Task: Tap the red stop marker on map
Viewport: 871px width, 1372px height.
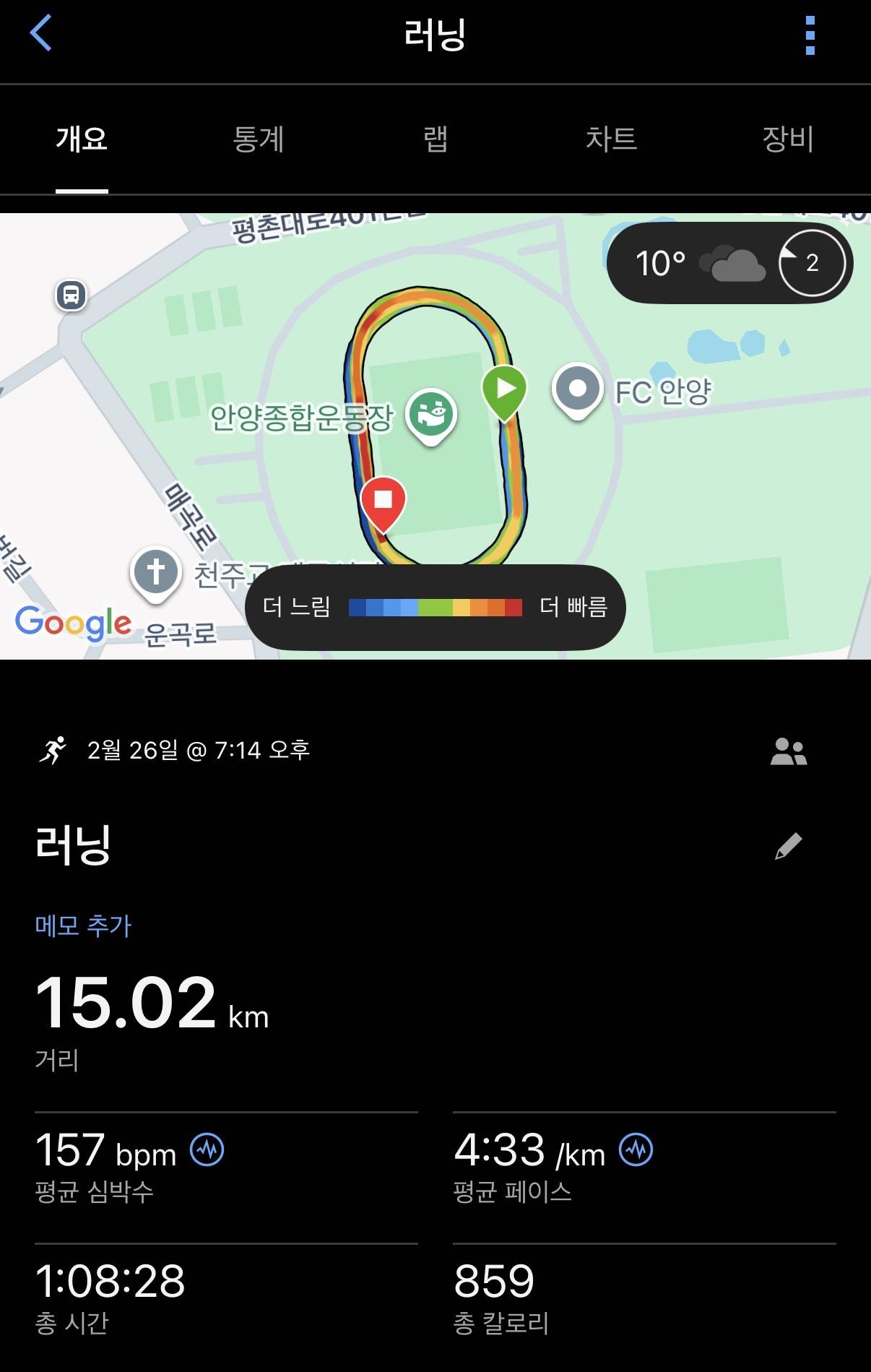Action: coord(382,500)
